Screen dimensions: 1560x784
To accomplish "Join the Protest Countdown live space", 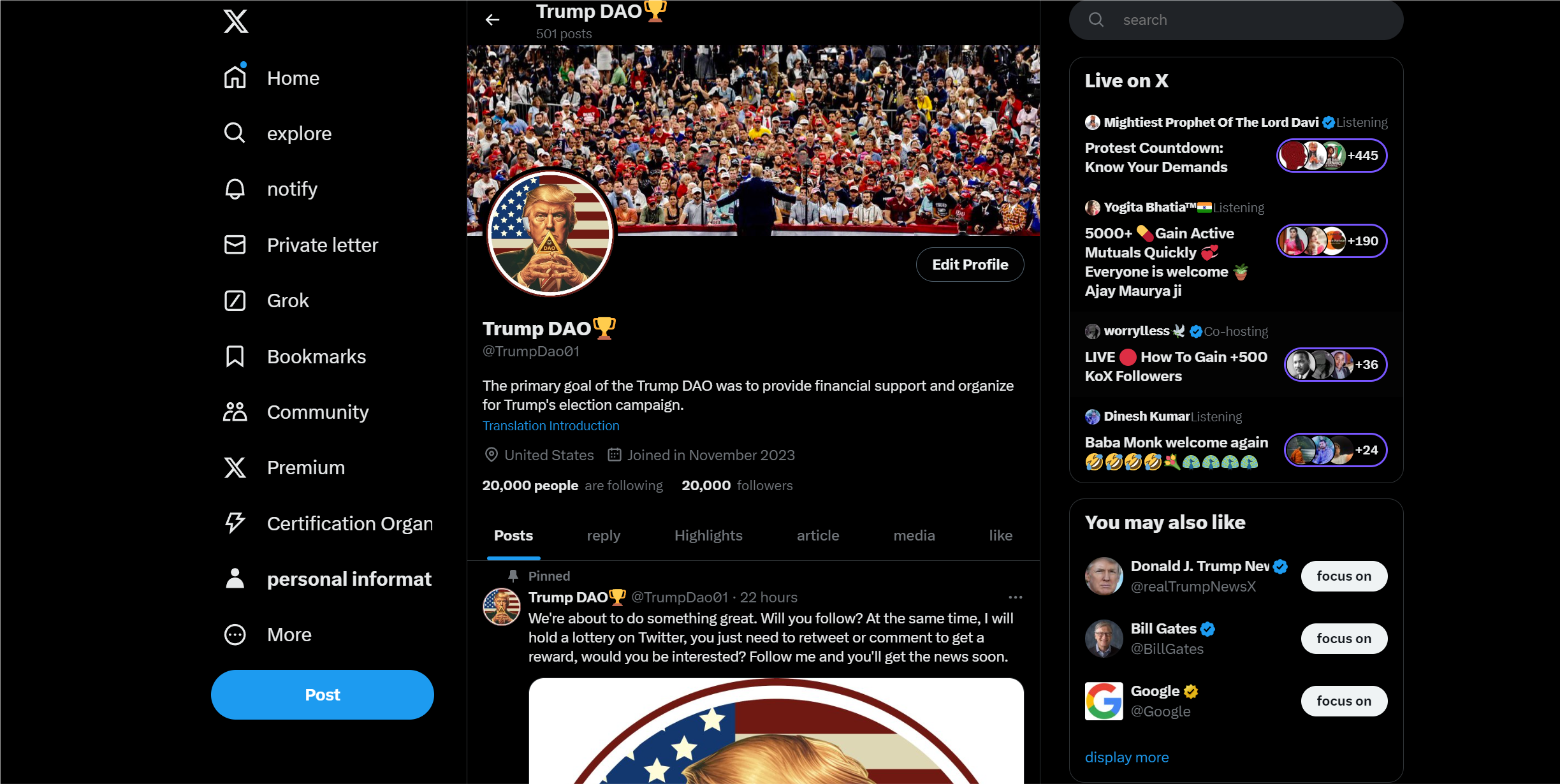I will [1156, 157].
